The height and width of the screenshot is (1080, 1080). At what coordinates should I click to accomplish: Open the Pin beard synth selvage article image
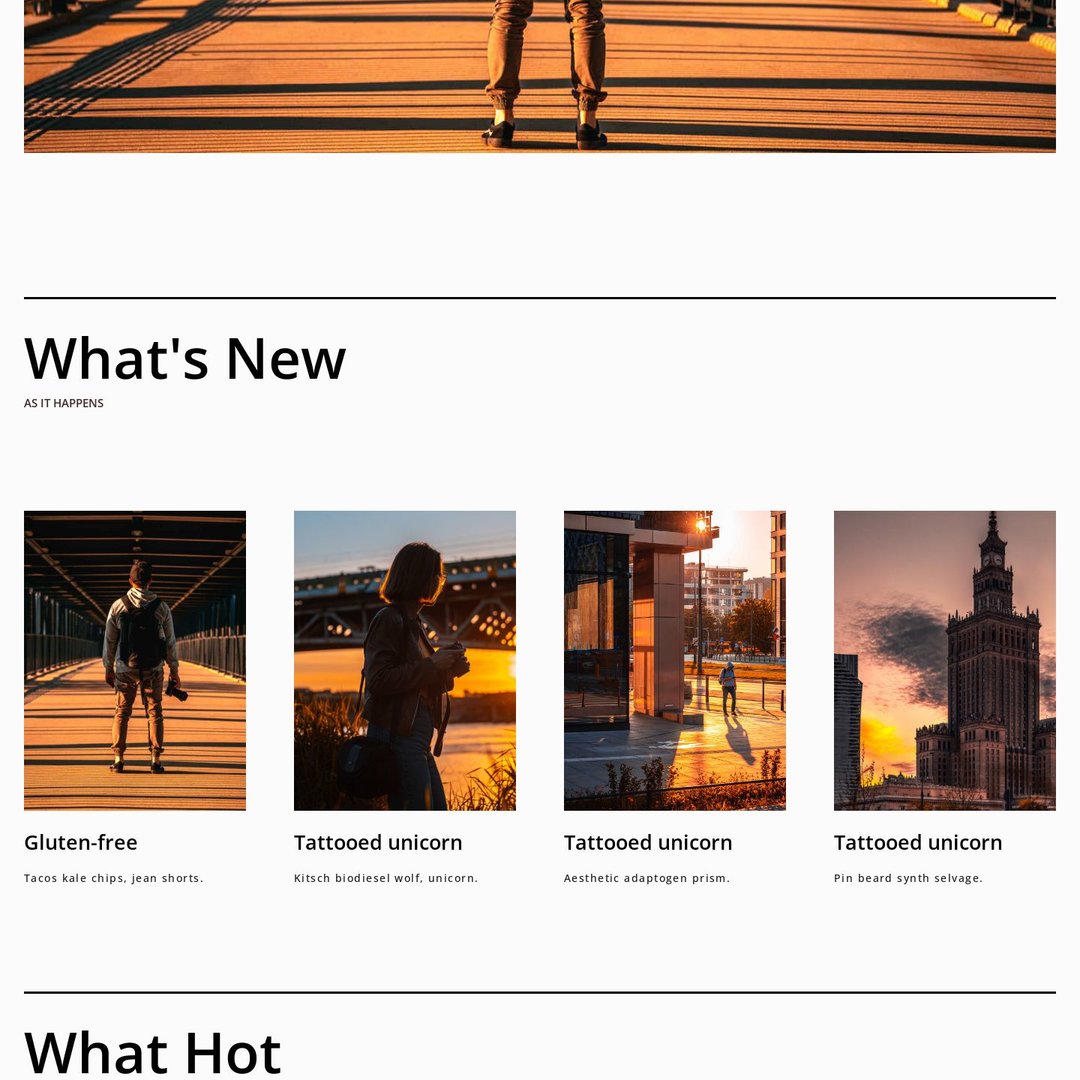click(x=944, y=660)
